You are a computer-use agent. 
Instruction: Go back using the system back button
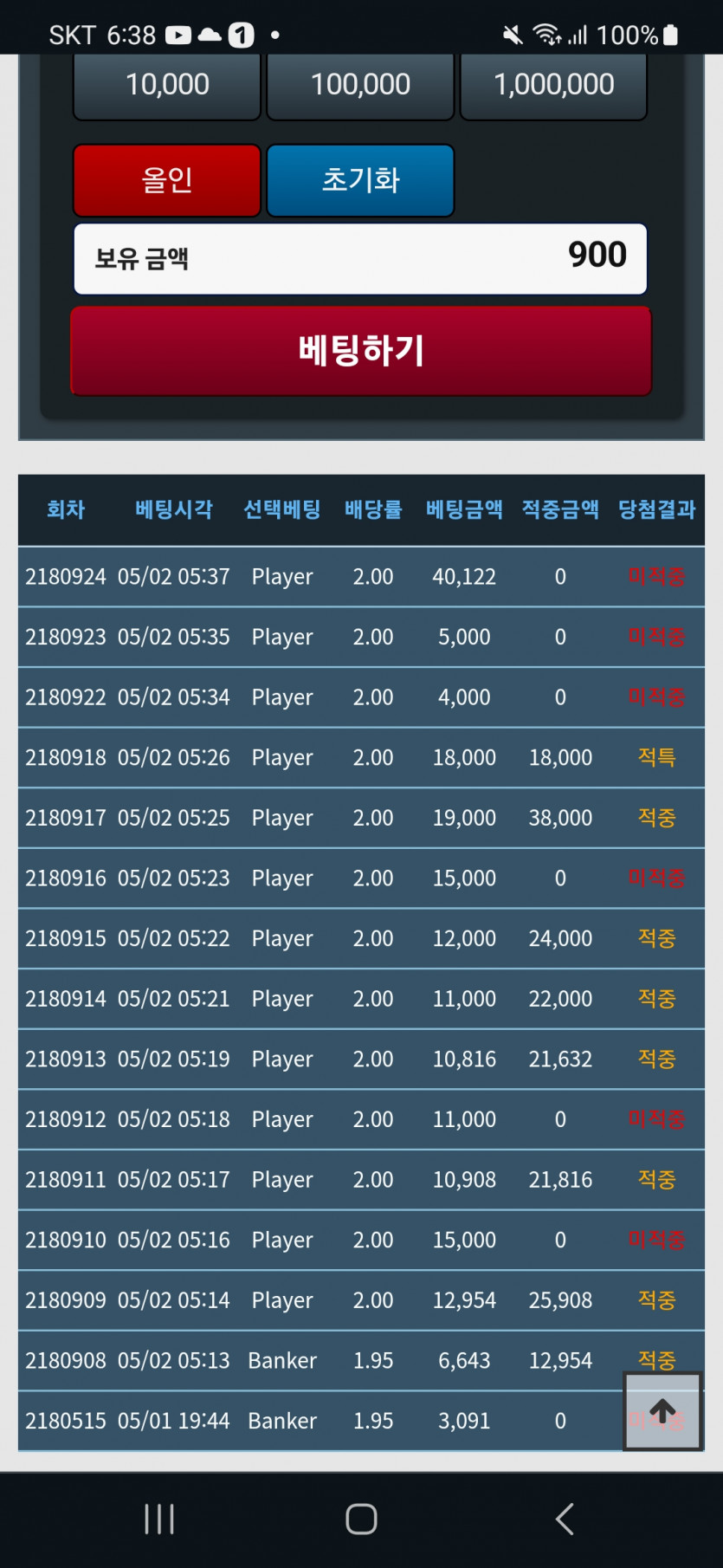(565, 1519)
